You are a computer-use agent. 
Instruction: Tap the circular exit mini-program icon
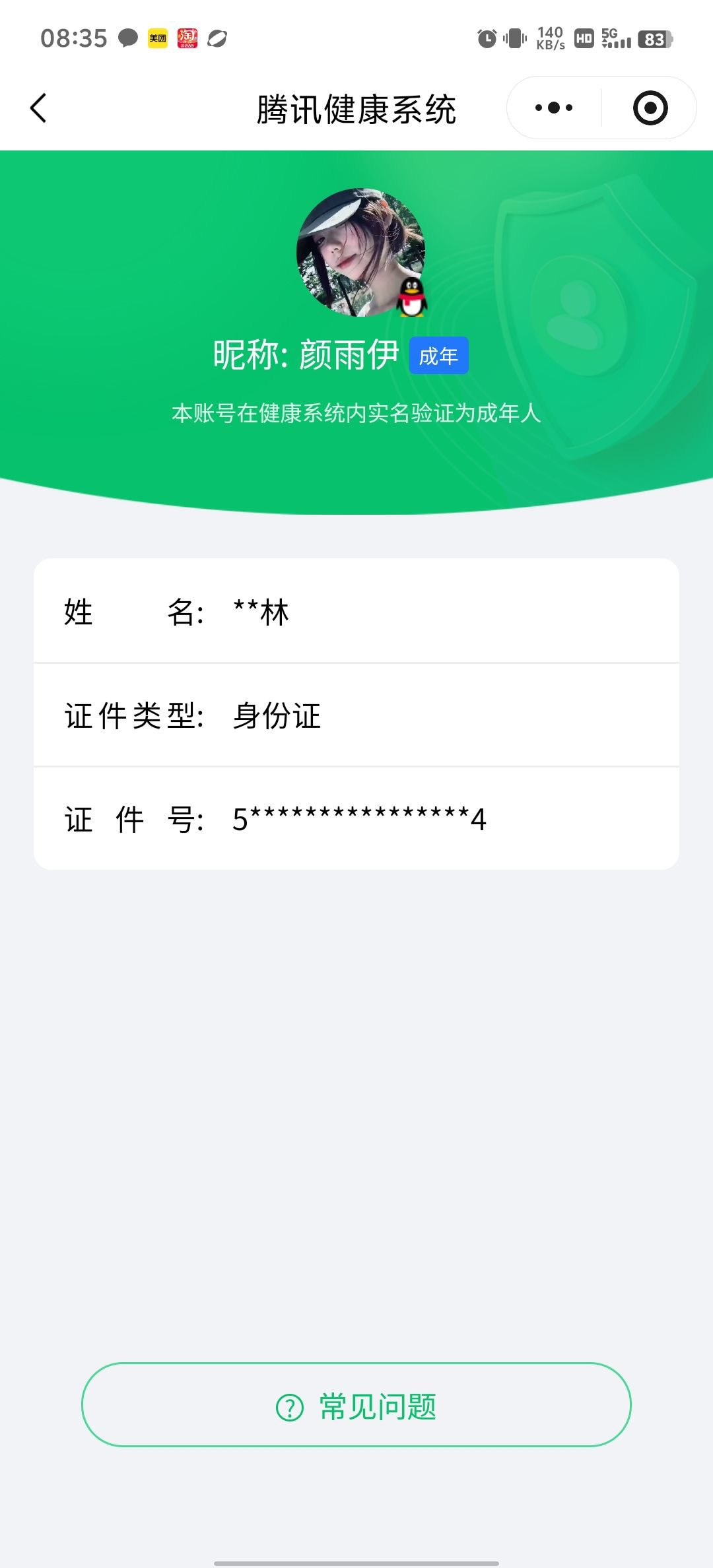tap(648, 107)
